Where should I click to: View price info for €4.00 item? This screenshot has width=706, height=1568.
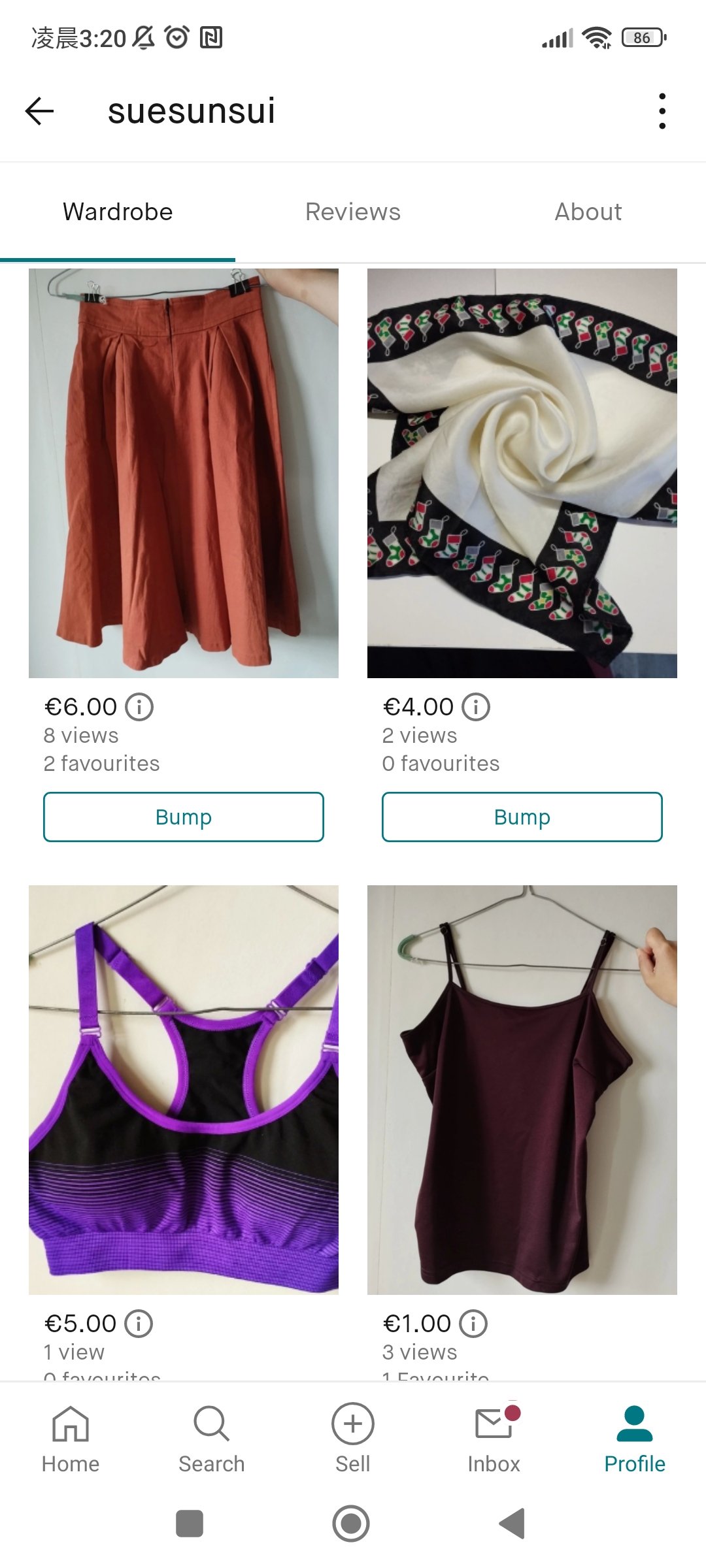[x=476, y=707]
